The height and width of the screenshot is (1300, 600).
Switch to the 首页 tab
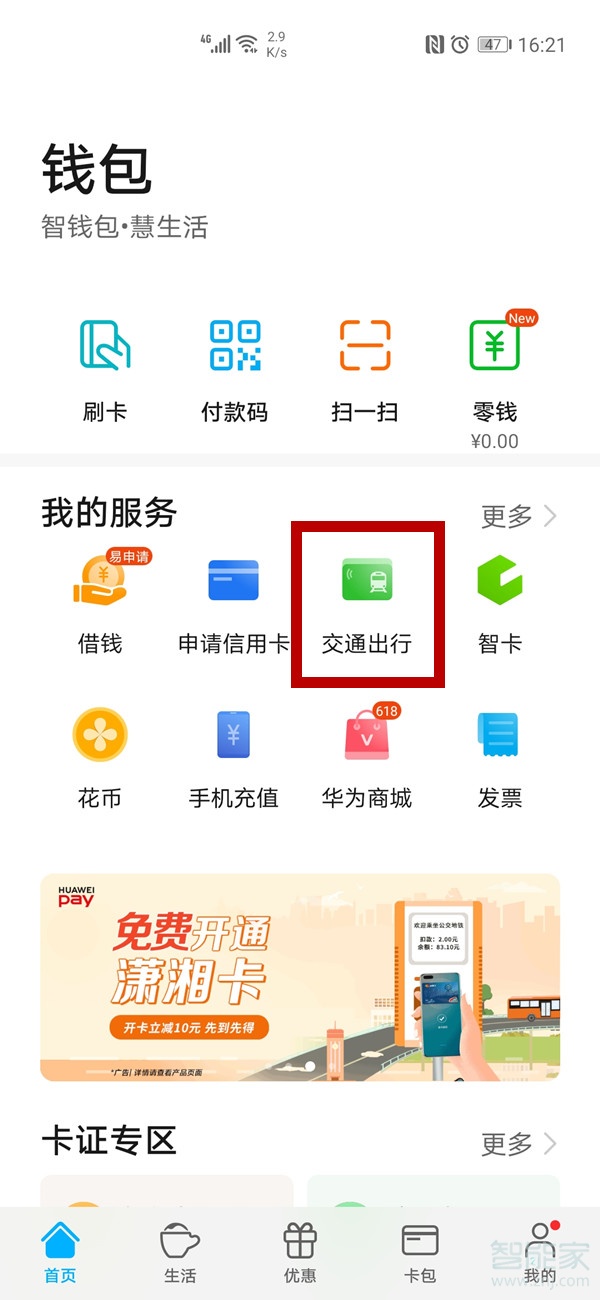pos(60,1252)
